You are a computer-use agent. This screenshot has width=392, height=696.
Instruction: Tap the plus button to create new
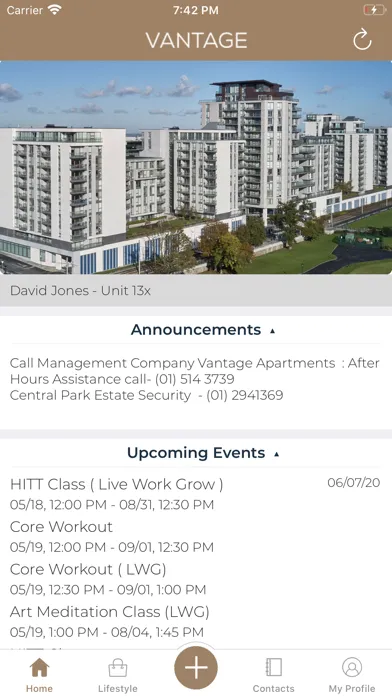196,668
